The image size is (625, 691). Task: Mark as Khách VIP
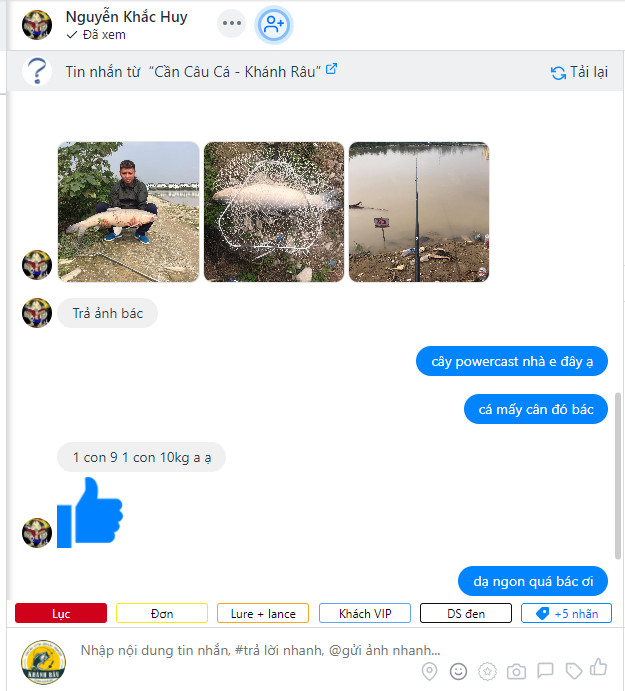coord(364,613)
